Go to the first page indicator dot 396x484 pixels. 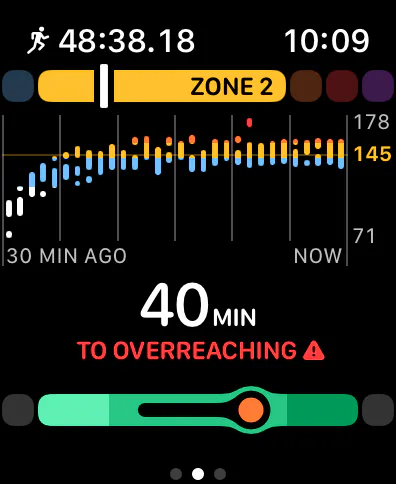176,474
